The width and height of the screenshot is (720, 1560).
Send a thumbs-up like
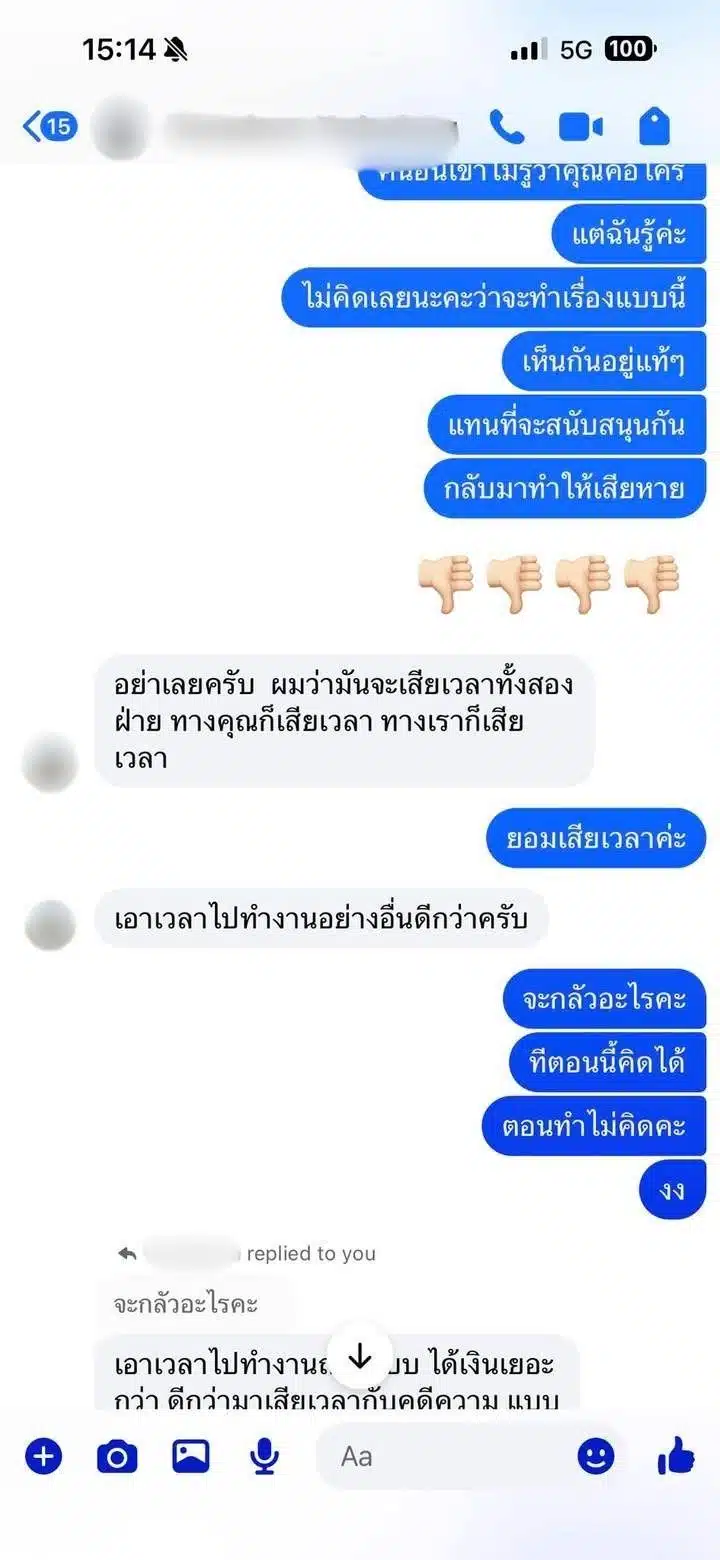(677, 1456)
